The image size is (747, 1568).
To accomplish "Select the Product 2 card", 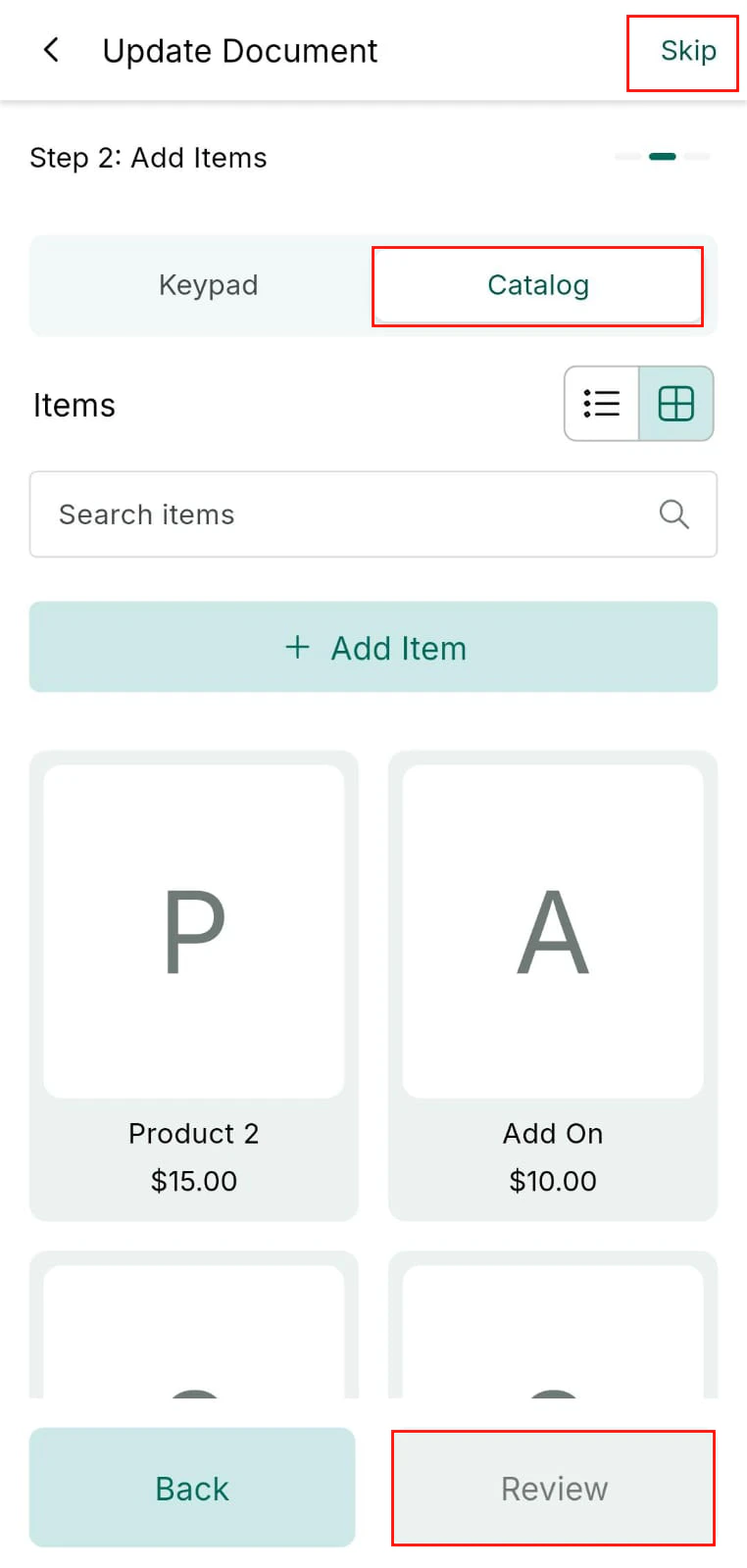I will (x=194, y=985).
